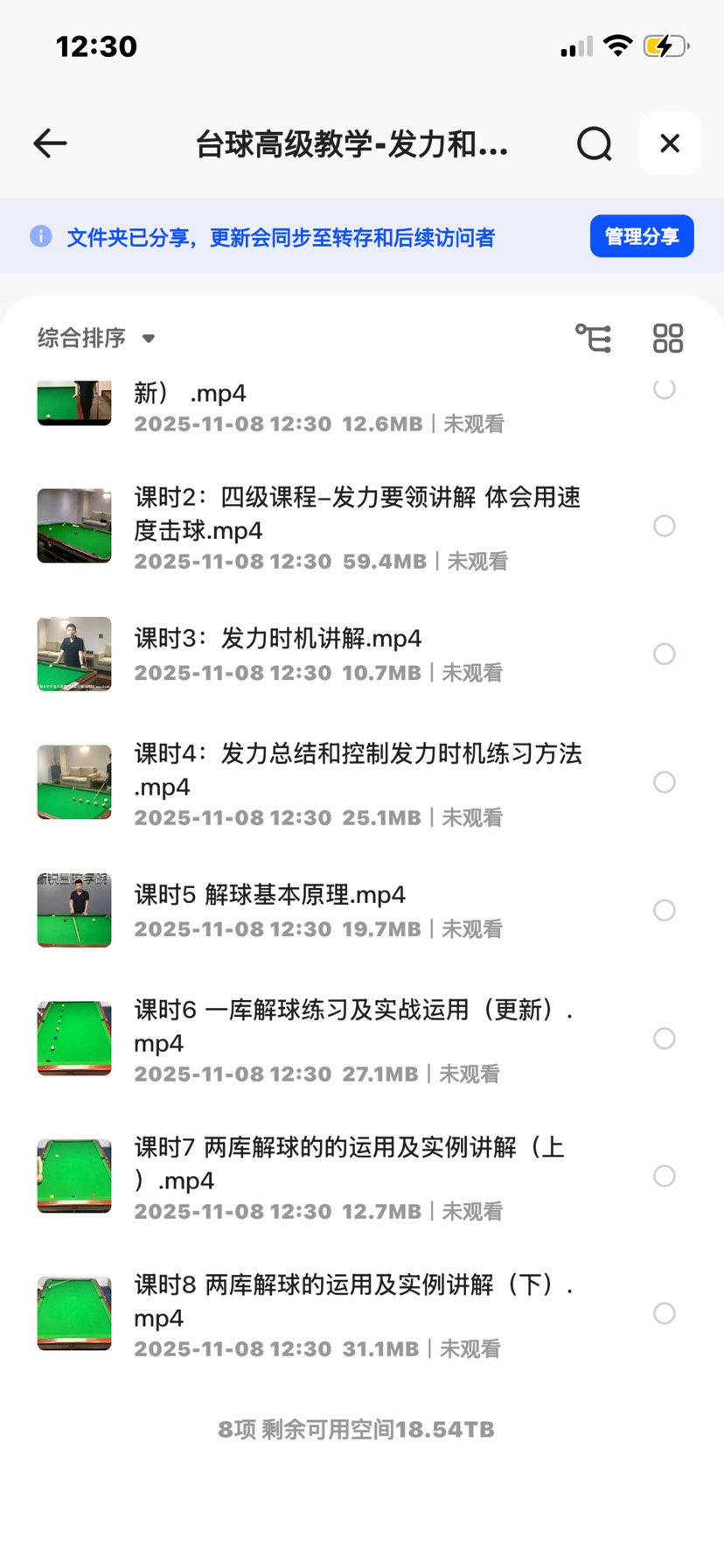Tick the selection circle for 课时4

(x=665, y=782)
